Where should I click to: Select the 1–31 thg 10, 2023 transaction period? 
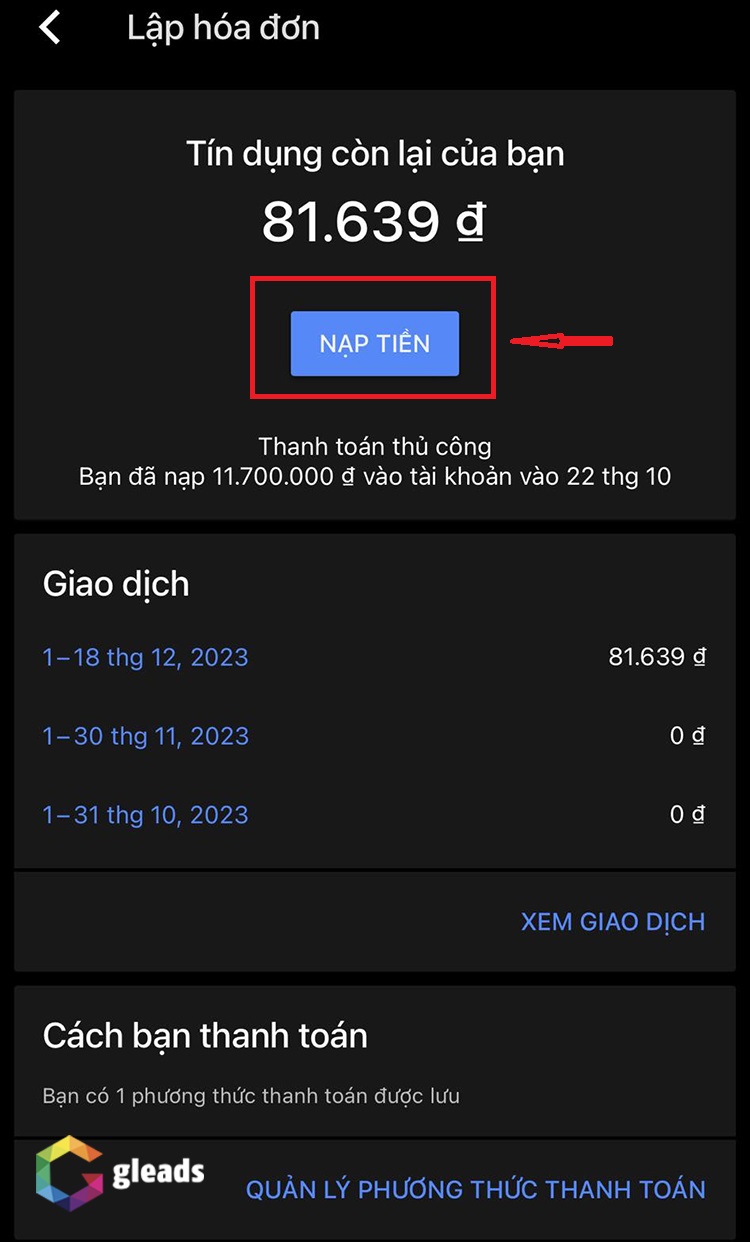coord(145,814)
